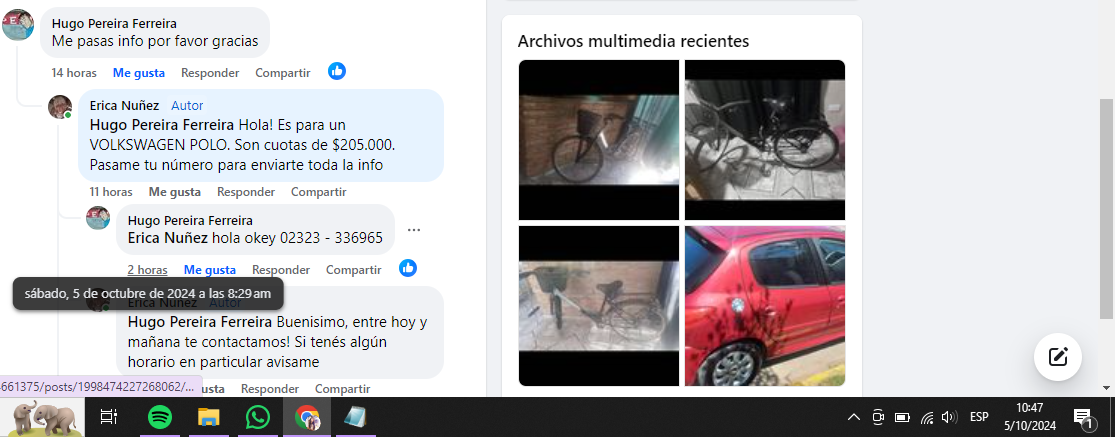
Task: Reply to Erica's Volkswagen Polo comment
Action: coord(246,192)
